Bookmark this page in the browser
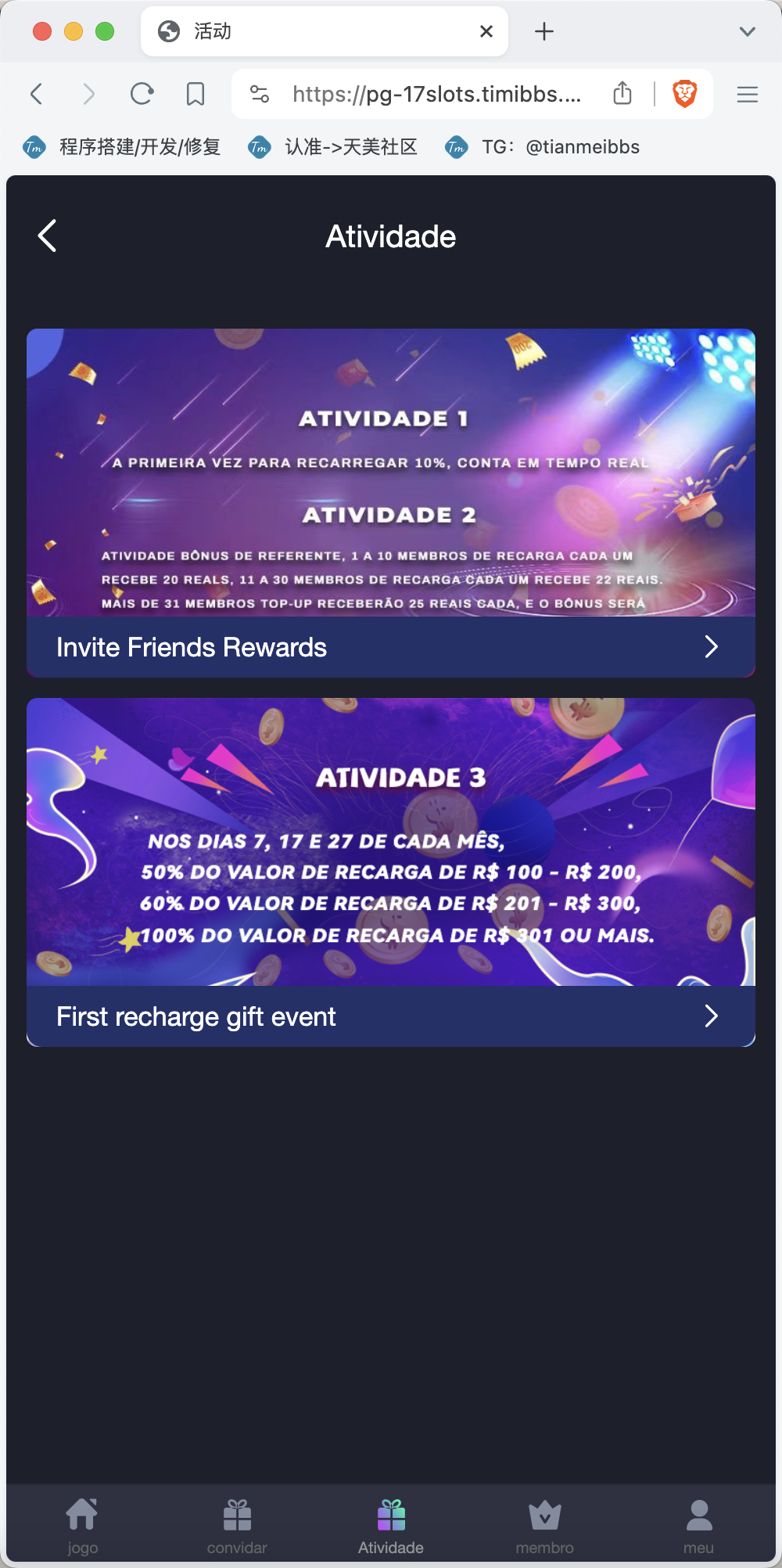Screen dimensions: 782x1568 (x=195, y=95)
